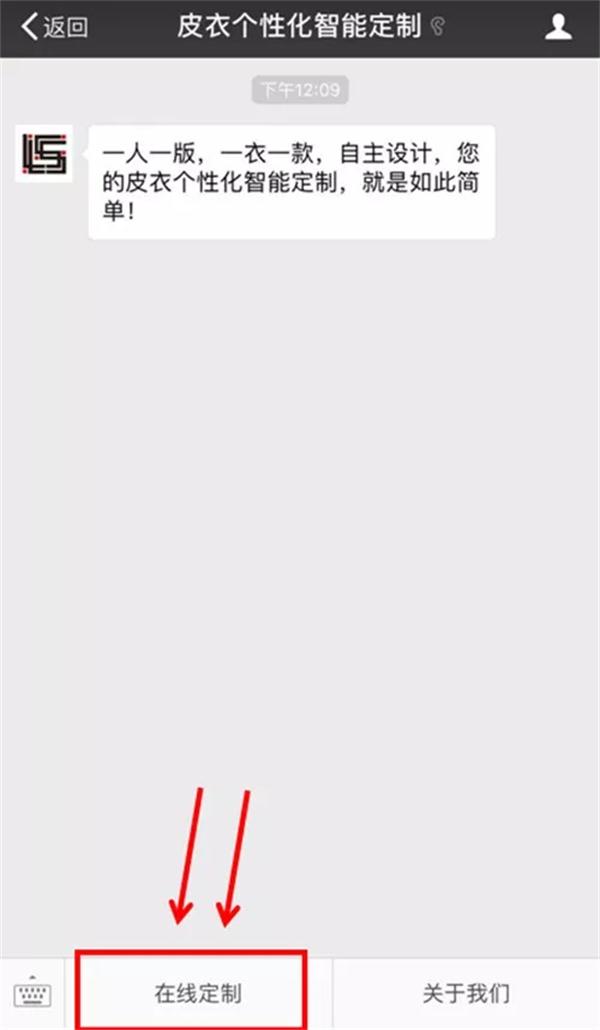
Task: Open the 在线定制 menu
Action: click(x=198, y=994)
